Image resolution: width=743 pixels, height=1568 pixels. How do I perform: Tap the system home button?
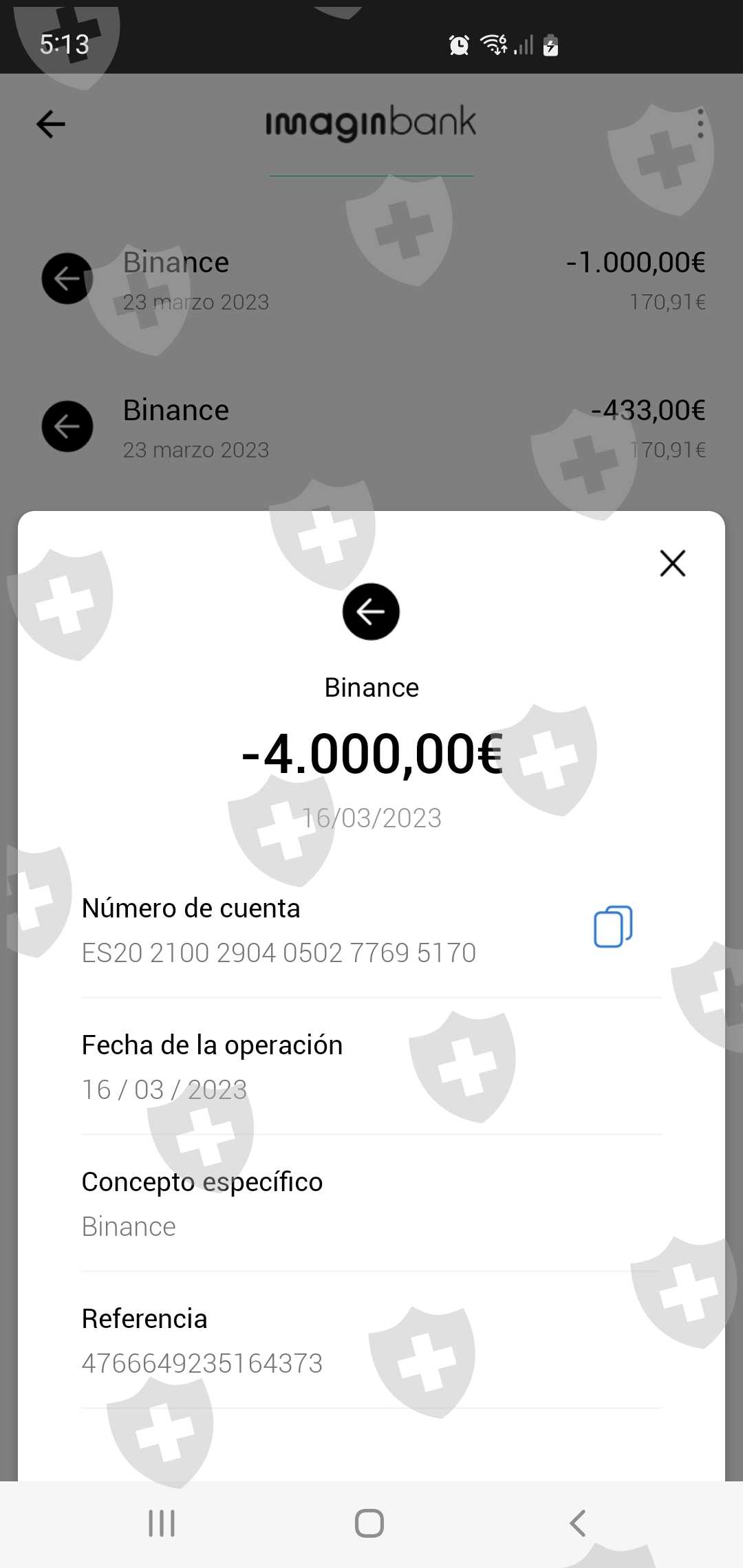369,1523
